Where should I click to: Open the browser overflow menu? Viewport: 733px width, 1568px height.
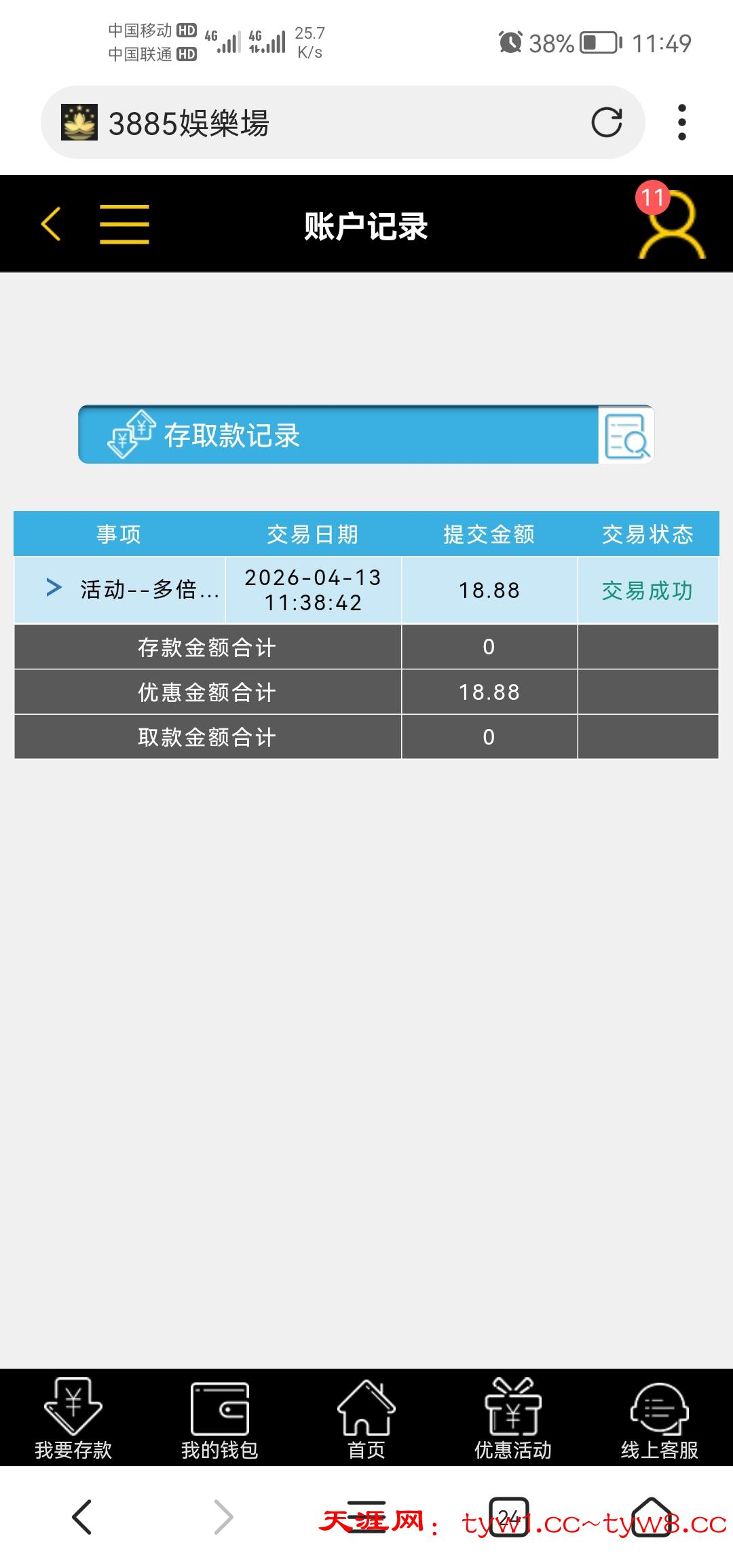[x=682, y=123]
